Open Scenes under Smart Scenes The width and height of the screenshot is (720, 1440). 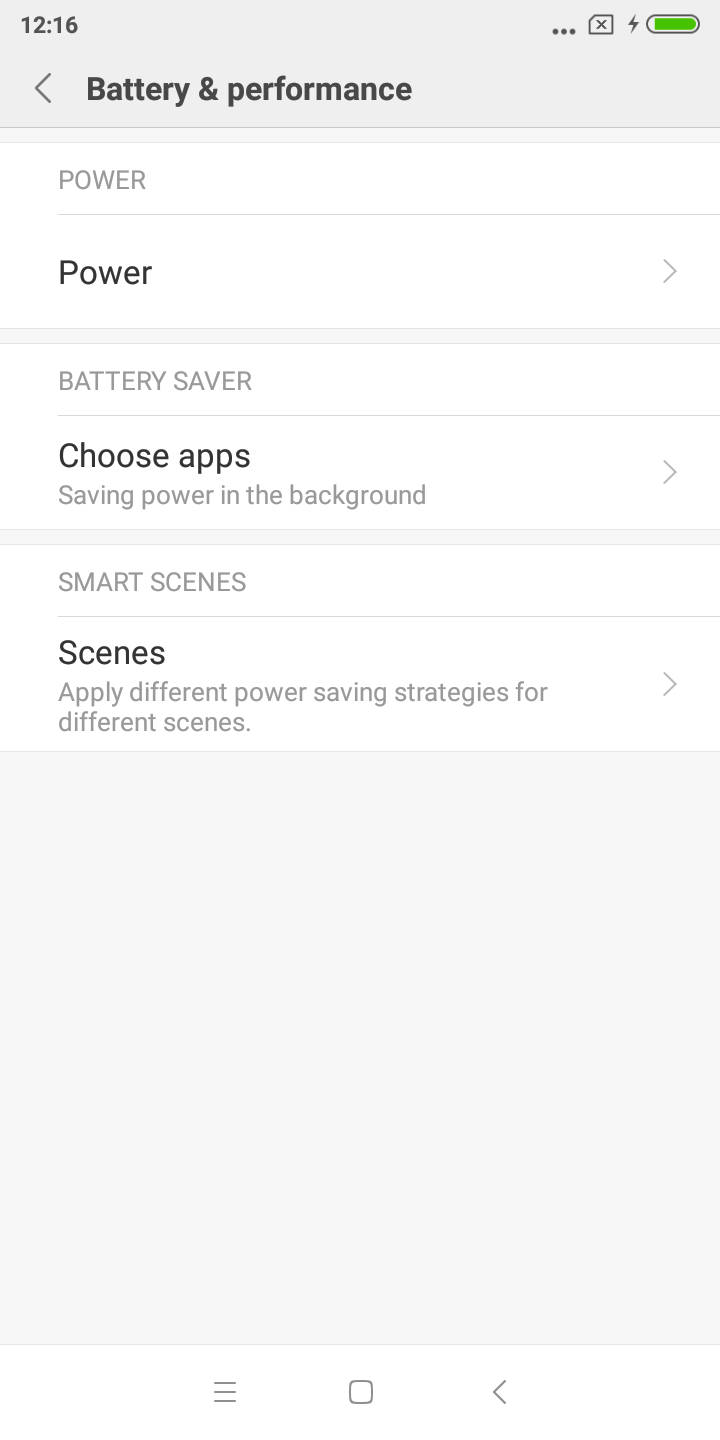(x=112, y=652)
